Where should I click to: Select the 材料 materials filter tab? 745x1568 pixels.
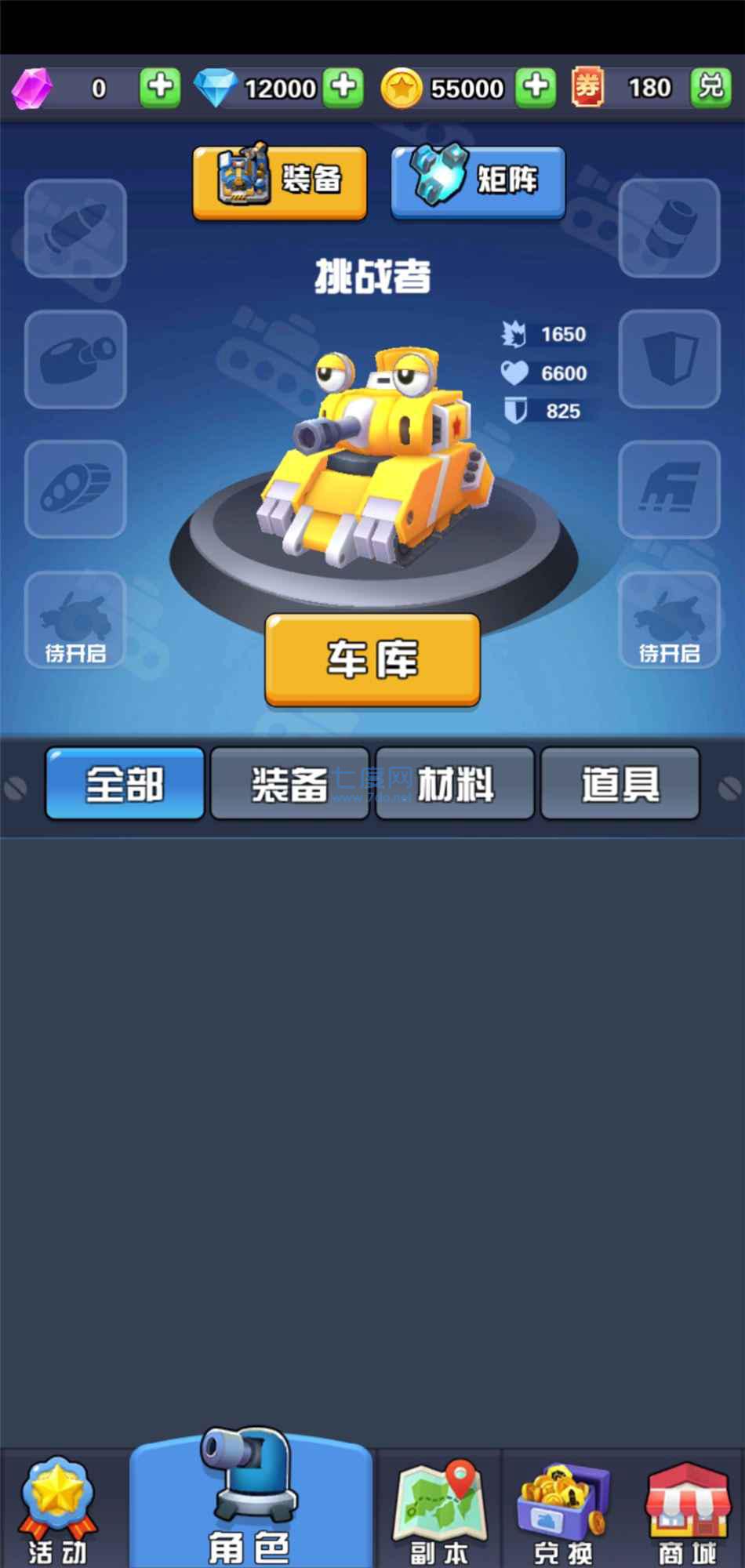(454, 782)
